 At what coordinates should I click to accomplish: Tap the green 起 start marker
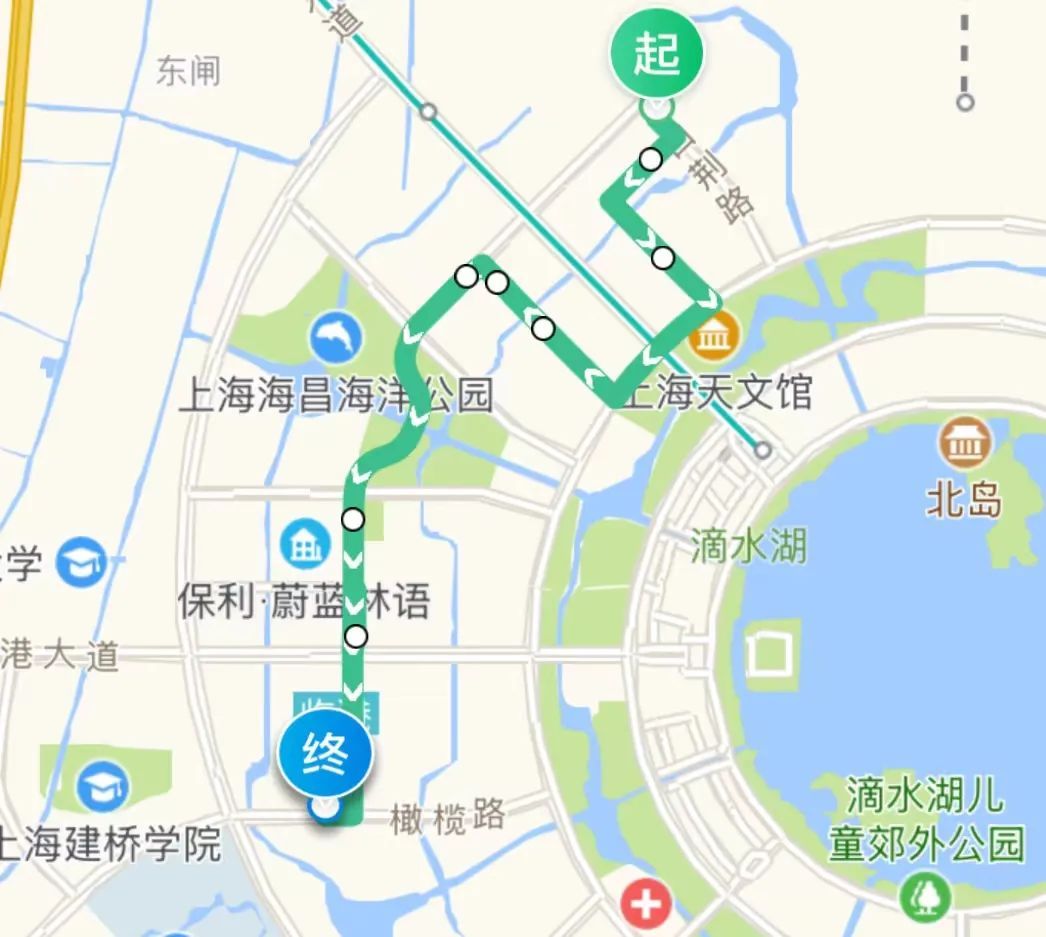(657, 55)
